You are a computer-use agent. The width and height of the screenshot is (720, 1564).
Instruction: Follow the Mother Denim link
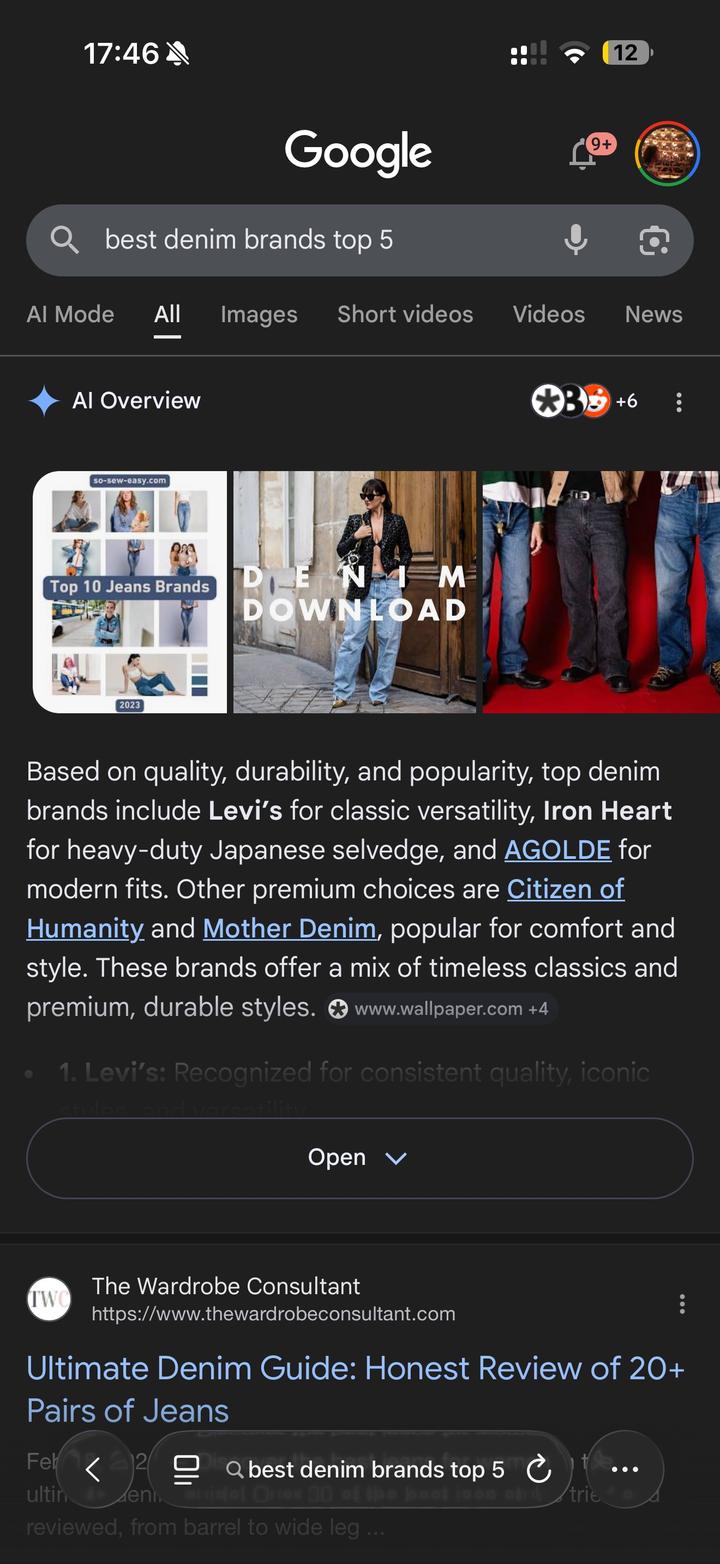(289, 928)
